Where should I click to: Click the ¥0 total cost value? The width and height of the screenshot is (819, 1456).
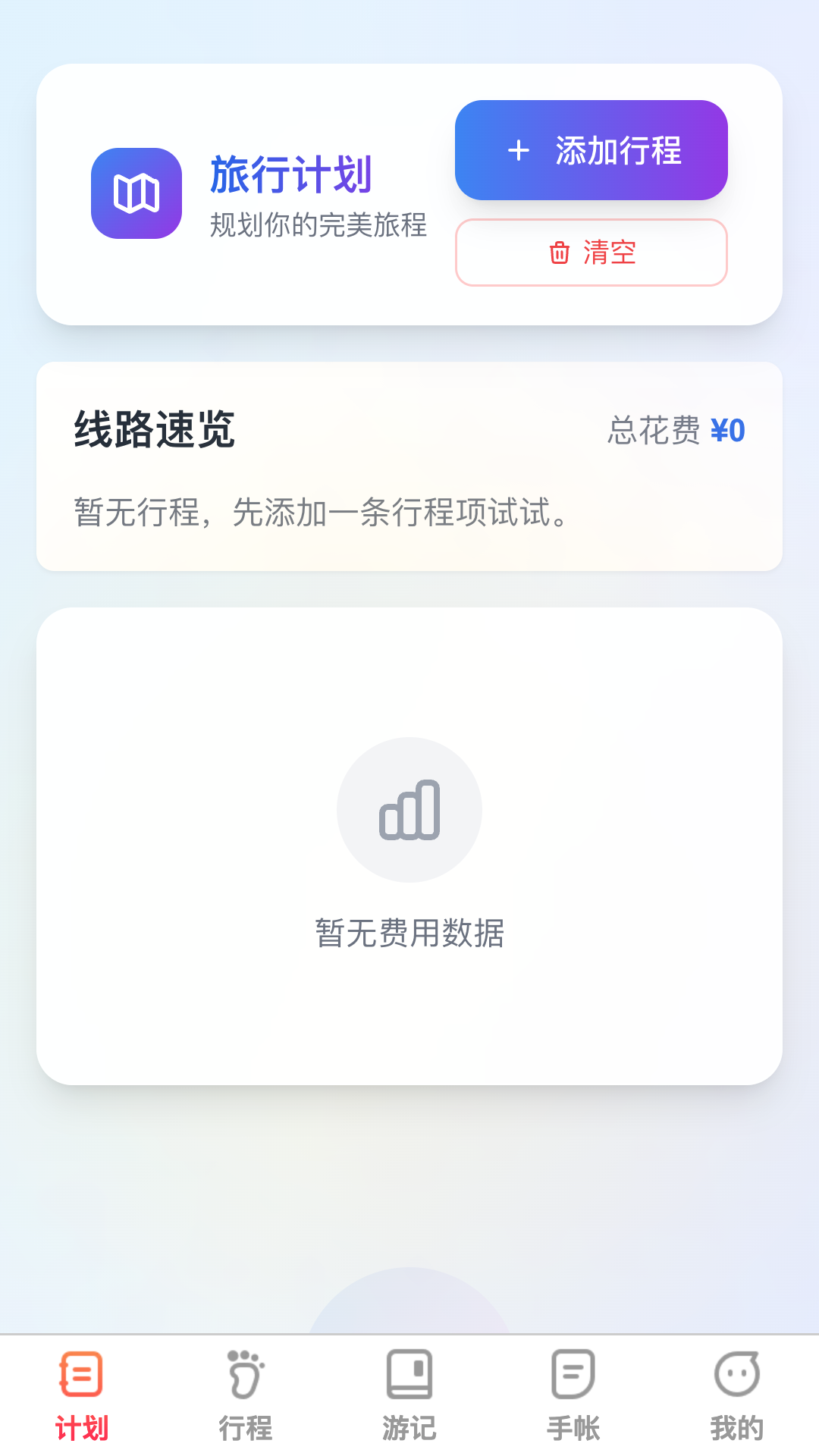pyautogui.click(x=727, y=430)
